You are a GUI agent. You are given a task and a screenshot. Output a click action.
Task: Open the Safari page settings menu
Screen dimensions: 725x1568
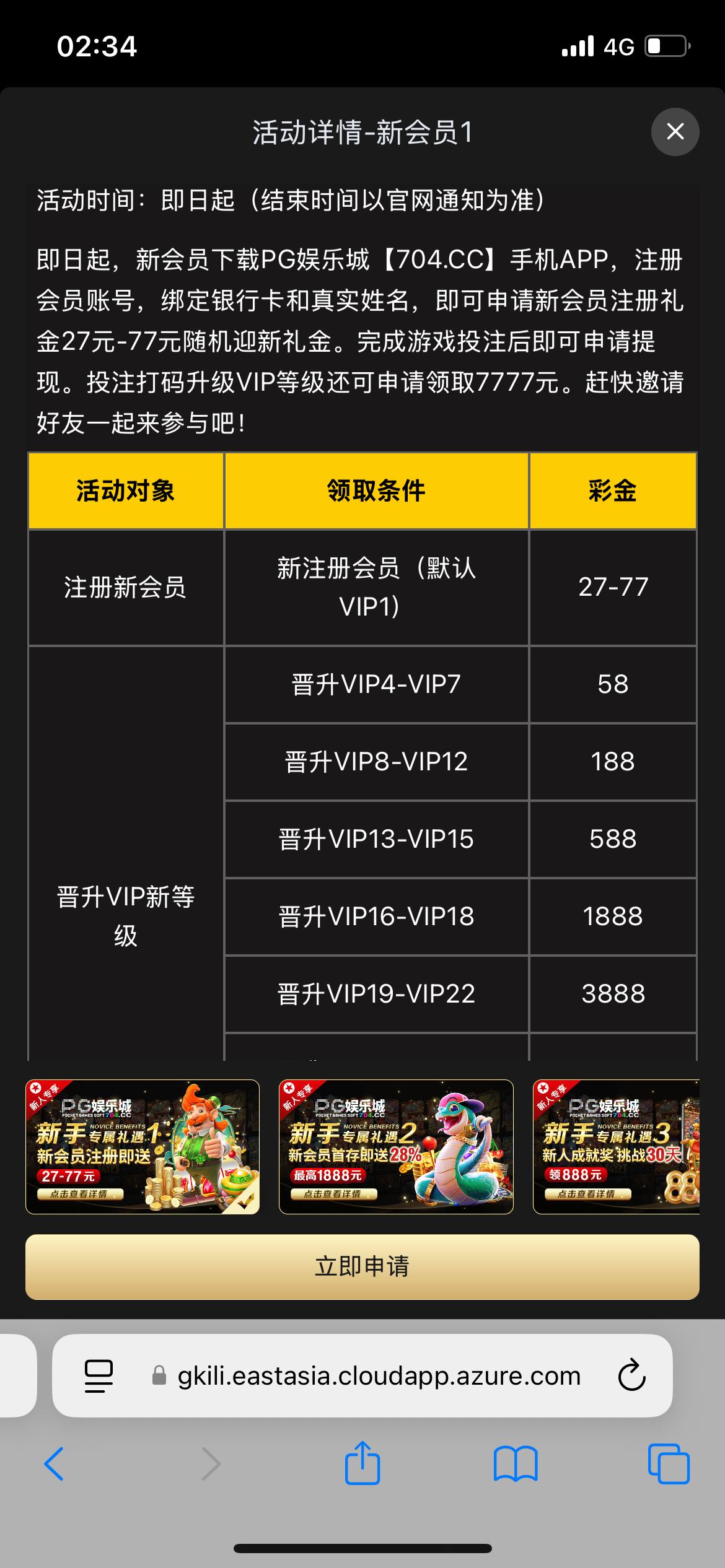[99, 1375]
